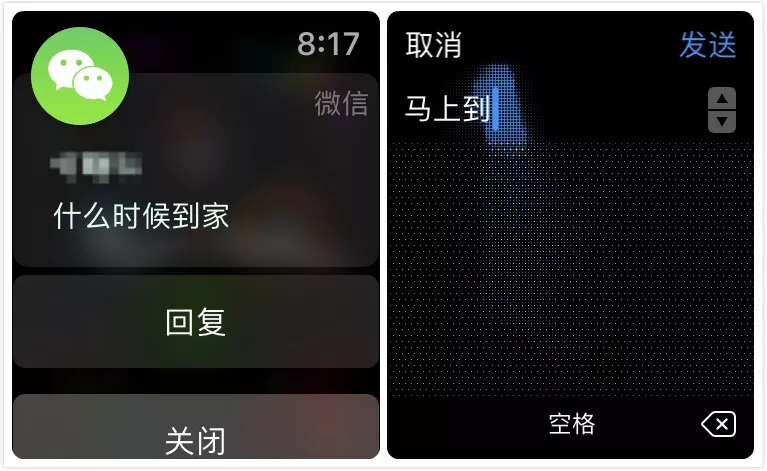Screen dimensions: 767x471
Task: Delete the last character with backspace
Action: point(718,424)
